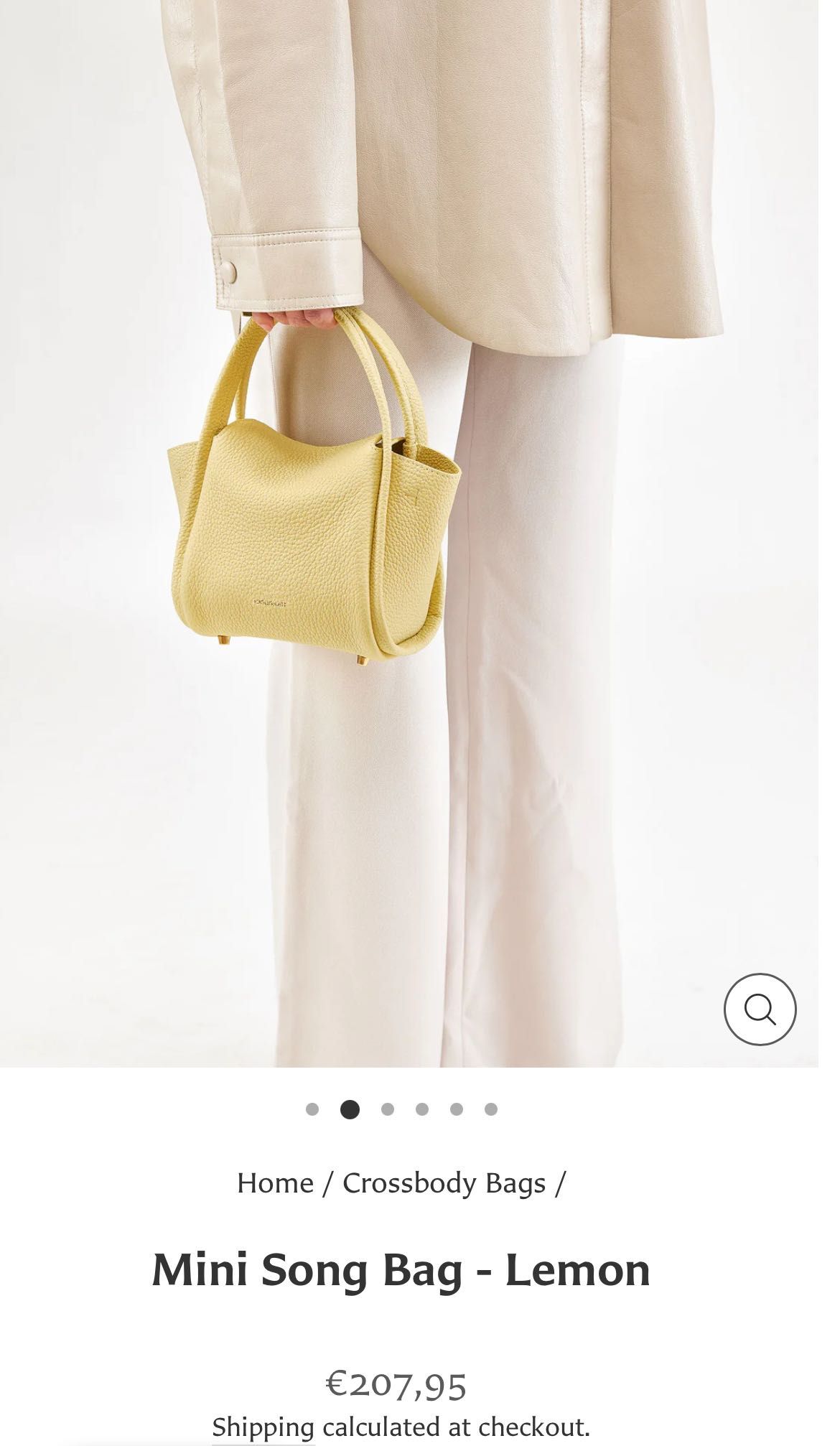The image size is (840, 1446).
Task: Open the Crossbody Bags breadcrumb link
Action: (444, 1184)
